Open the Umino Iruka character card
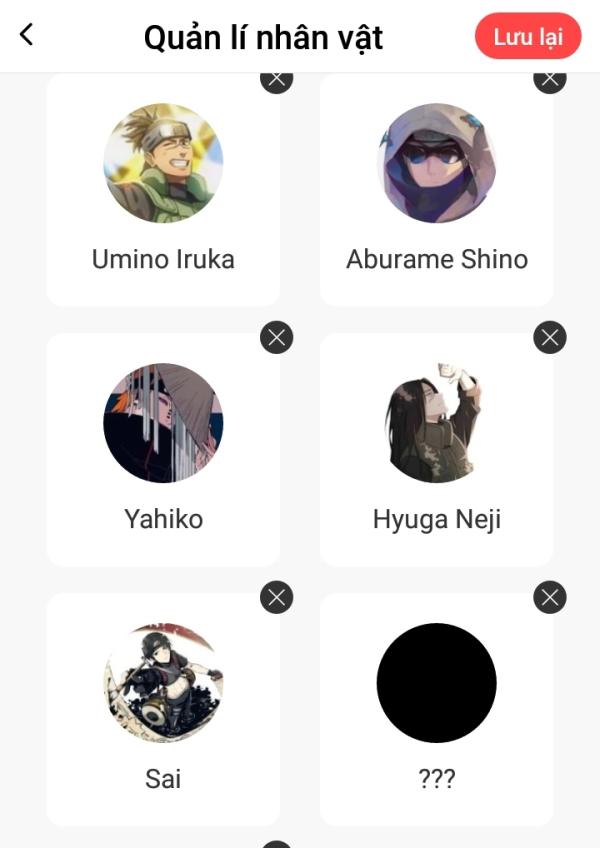The width and height of the screenshot is (600, 848). click(x=163, y=190)
